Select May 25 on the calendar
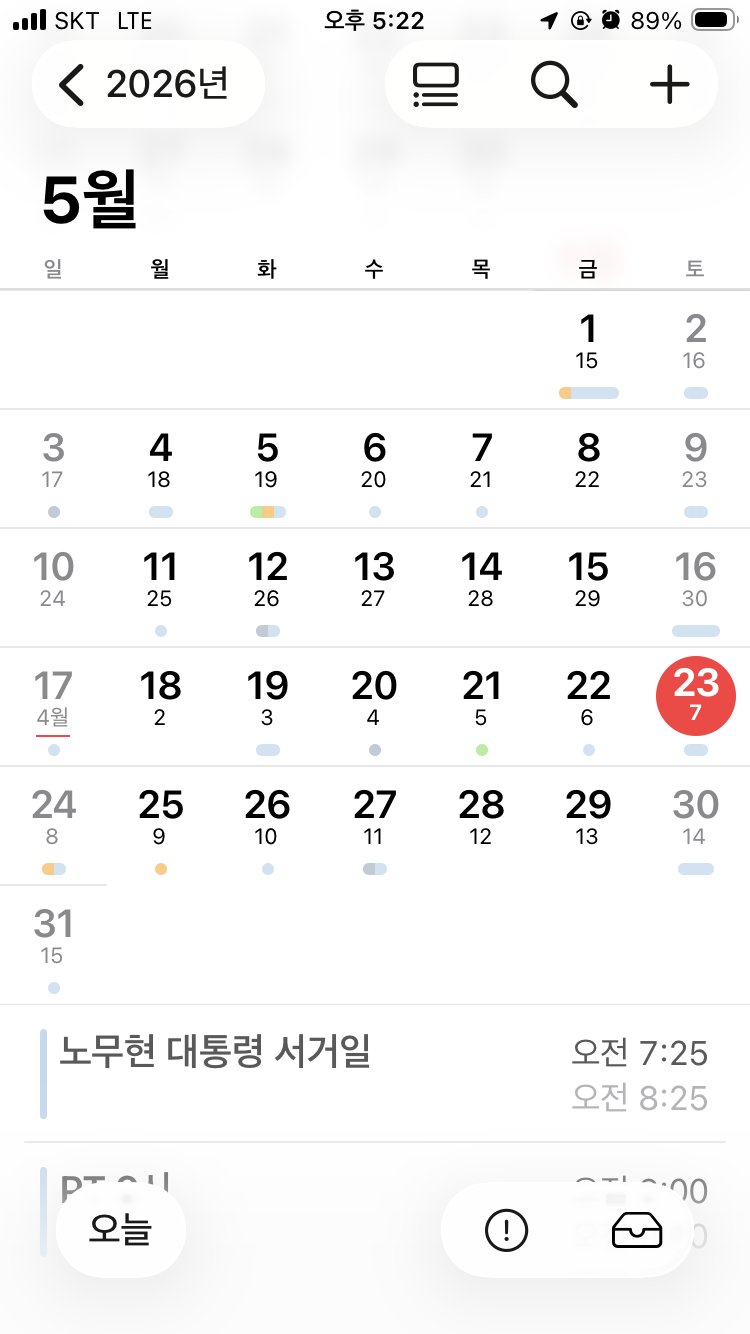 [x=160, y=826]
